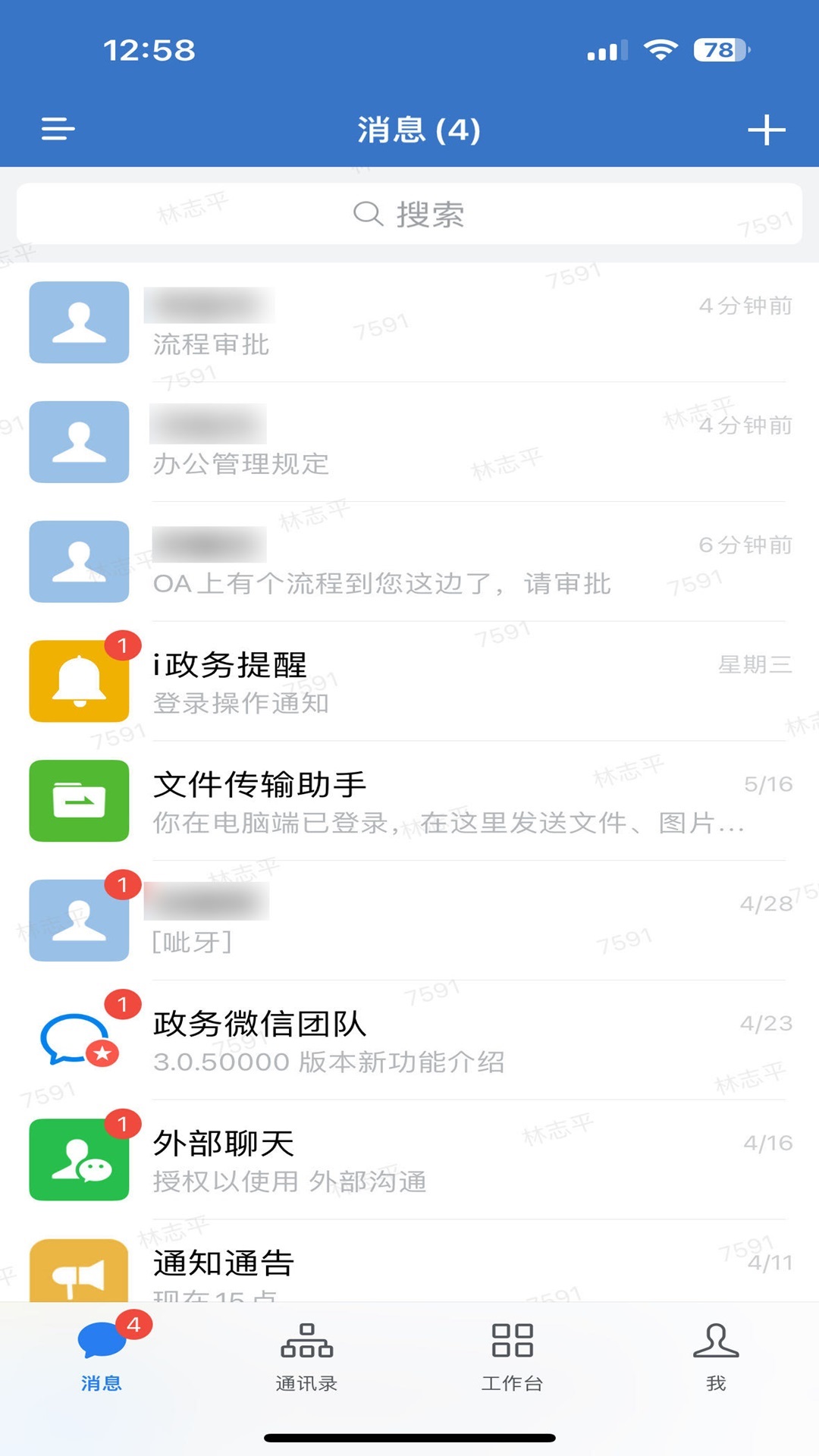Viewport: 819px width, 1456px height.
Task: Open the i政务提醒 notifications bell icon
Action: [78, 679]
